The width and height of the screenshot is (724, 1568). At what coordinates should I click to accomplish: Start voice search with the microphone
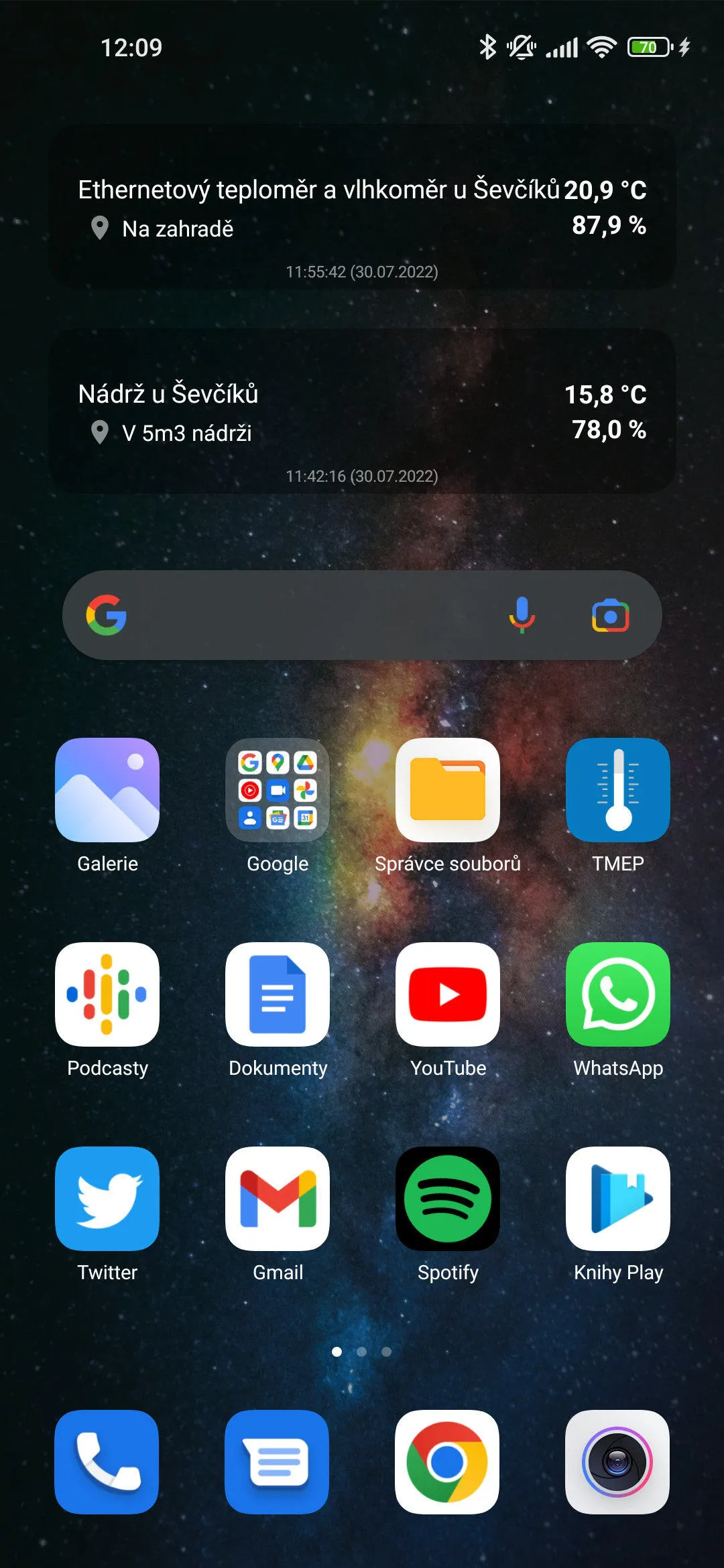[522, 615]
